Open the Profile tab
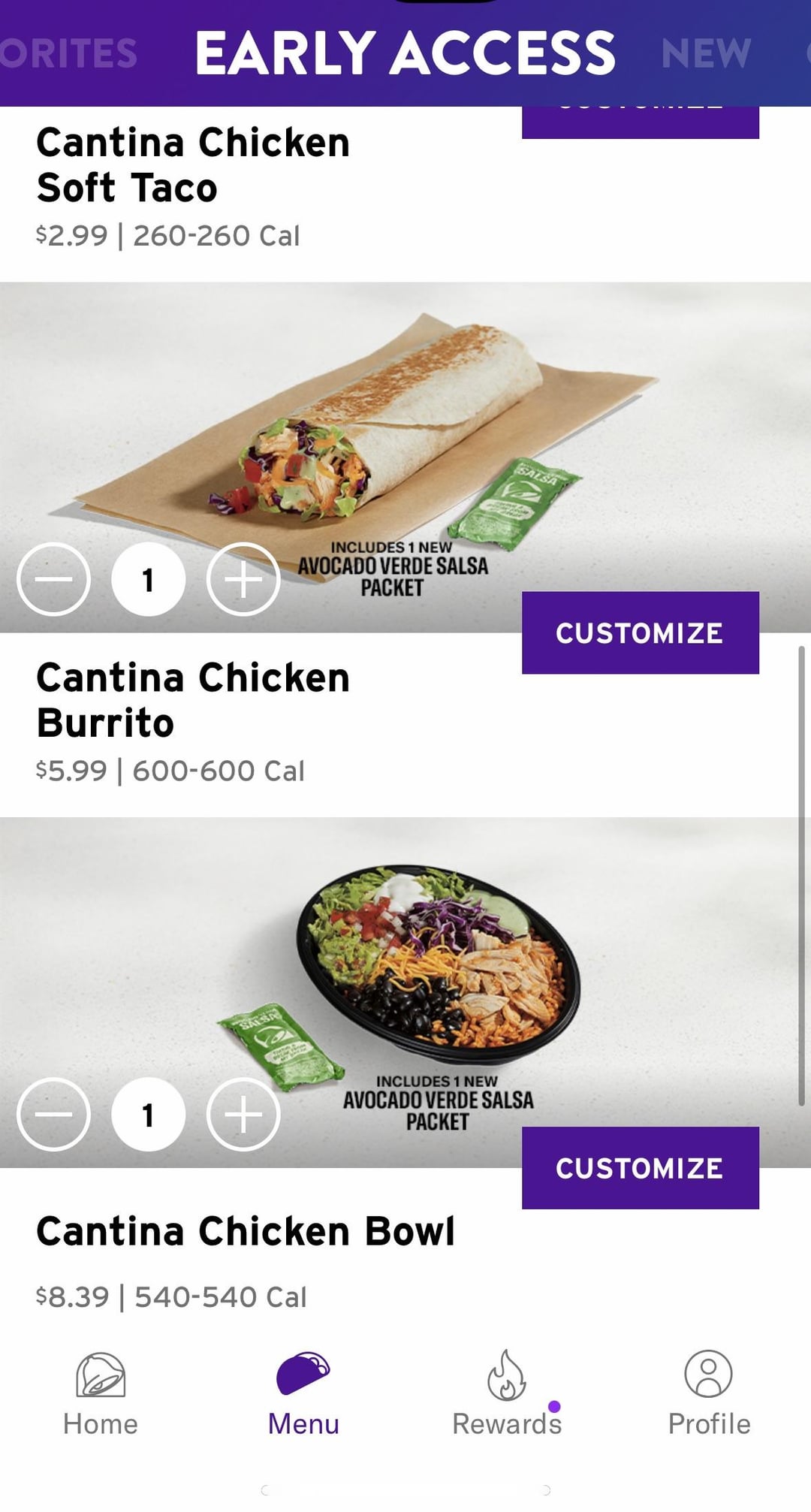 point(709,1394)
